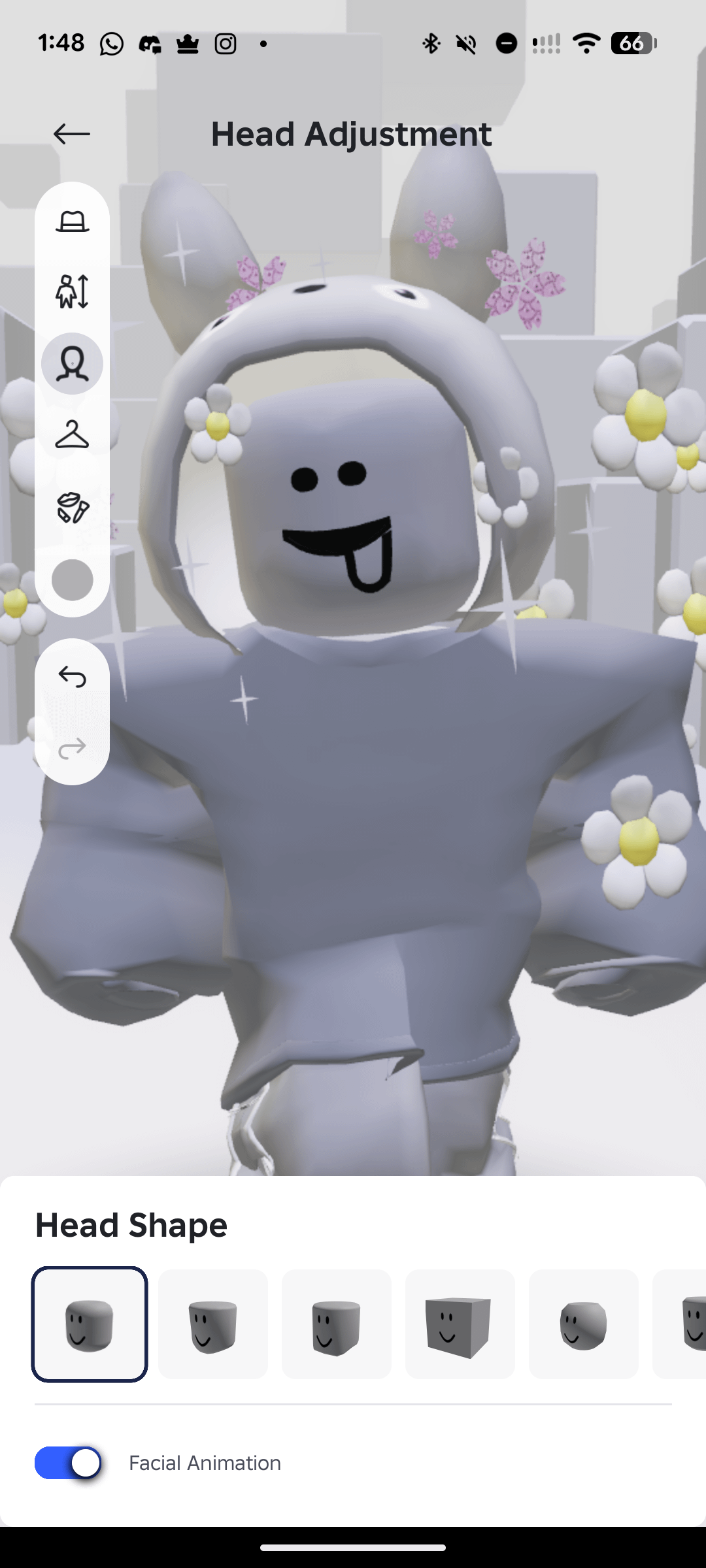Open the makeup lips tool

[72, 508]
